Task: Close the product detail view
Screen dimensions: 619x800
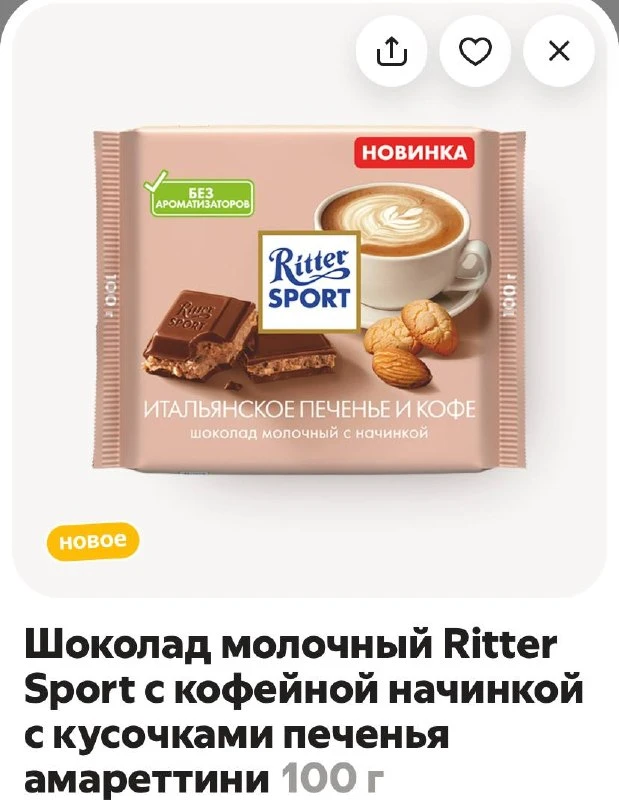Action: 559,51
